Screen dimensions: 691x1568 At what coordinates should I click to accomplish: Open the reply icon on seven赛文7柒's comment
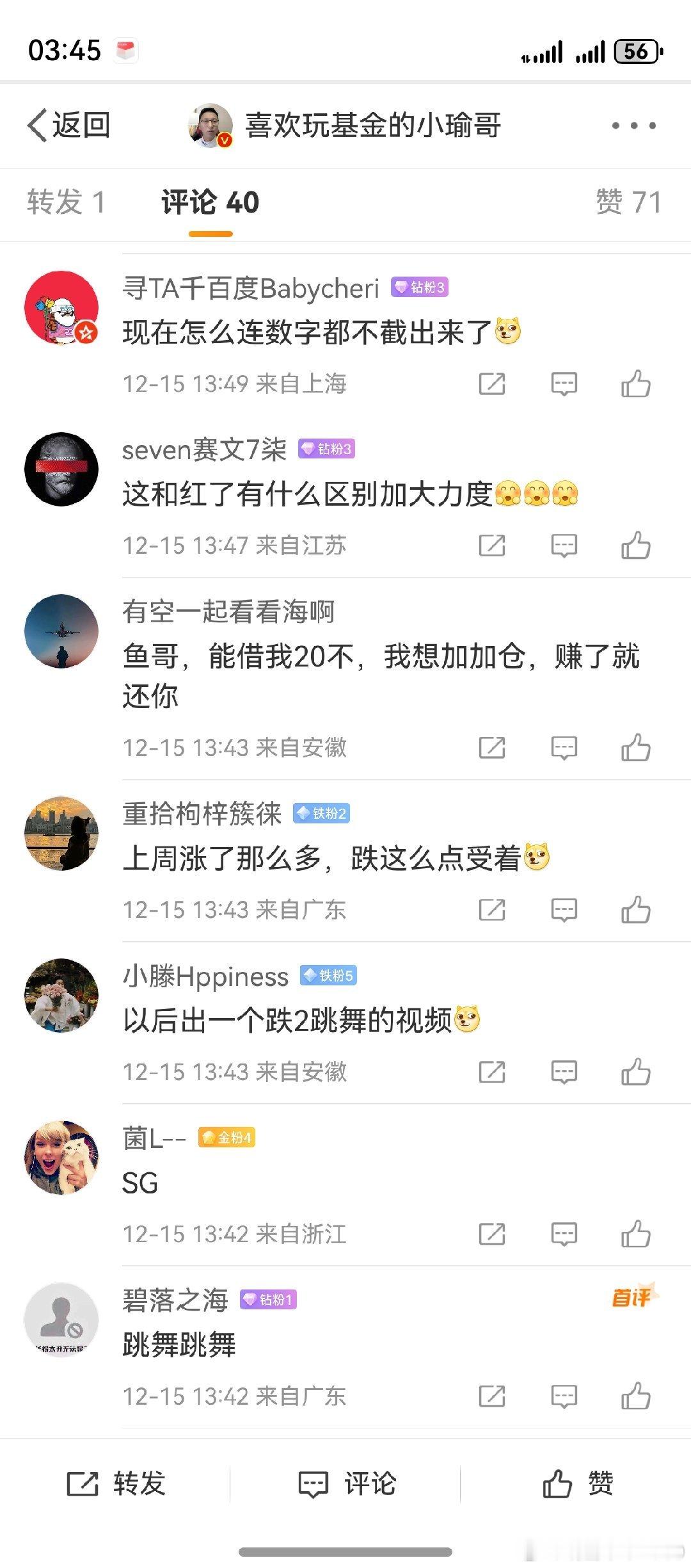pyautogui.click(x=563, y=545)
